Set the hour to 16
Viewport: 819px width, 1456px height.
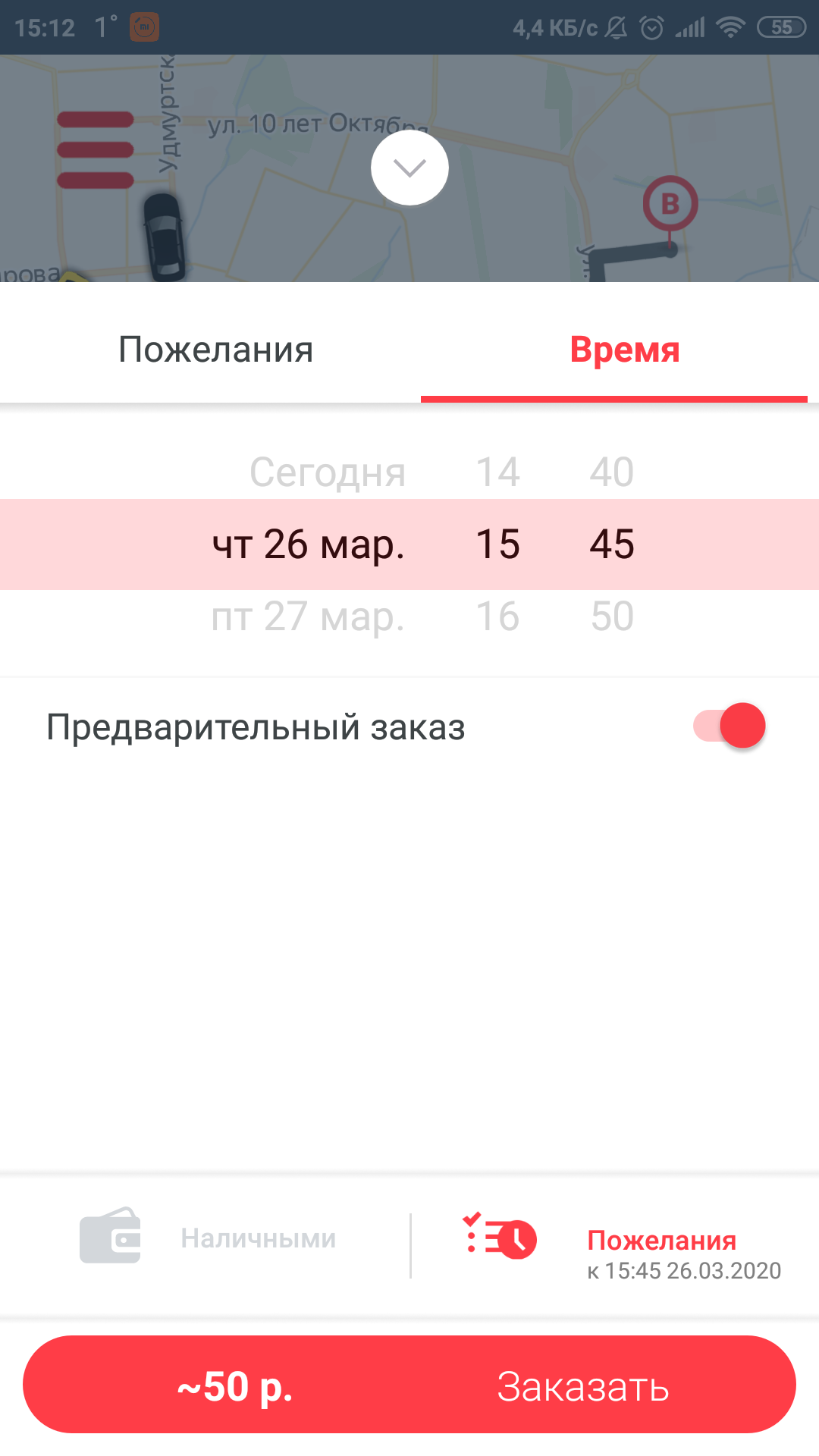497,617
